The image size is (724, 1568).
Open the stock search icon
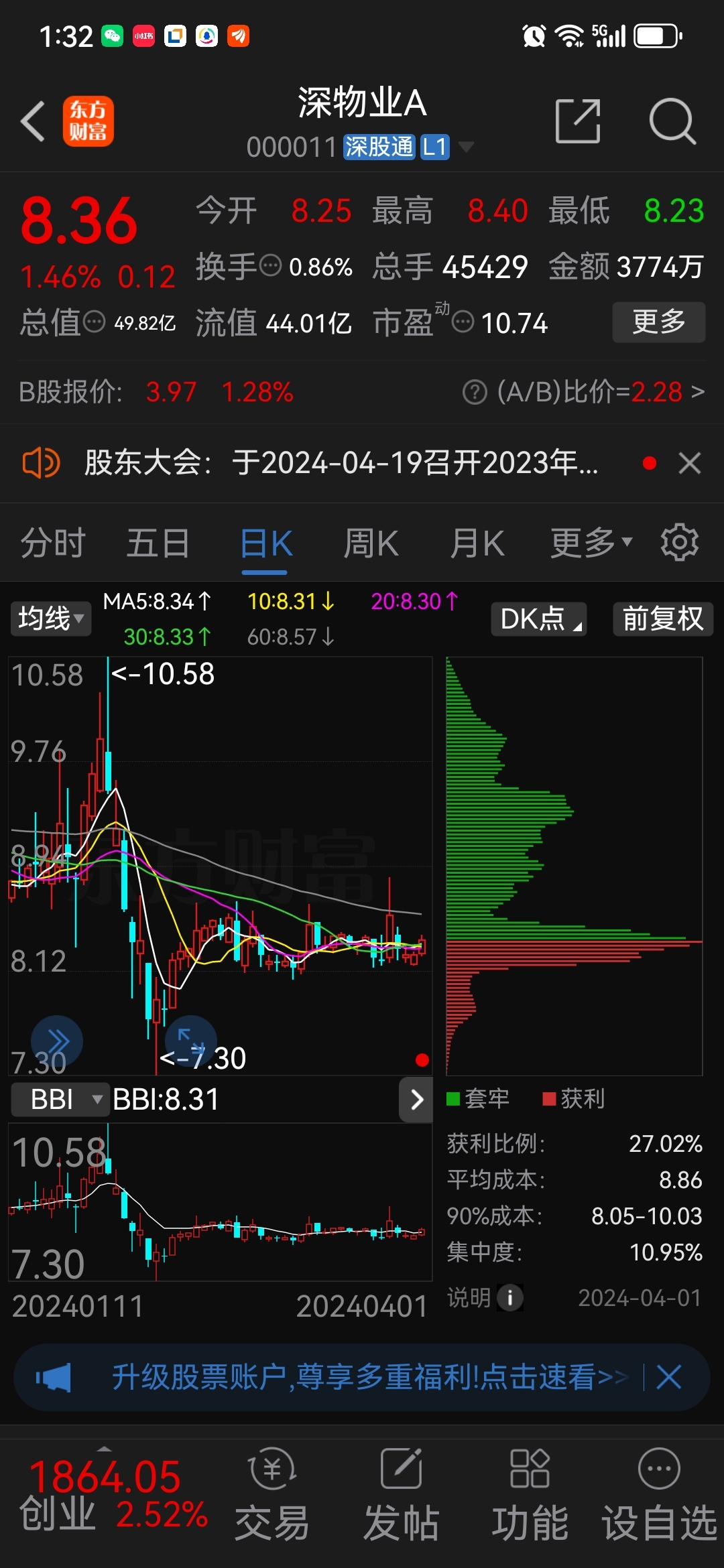pos(674,121)
